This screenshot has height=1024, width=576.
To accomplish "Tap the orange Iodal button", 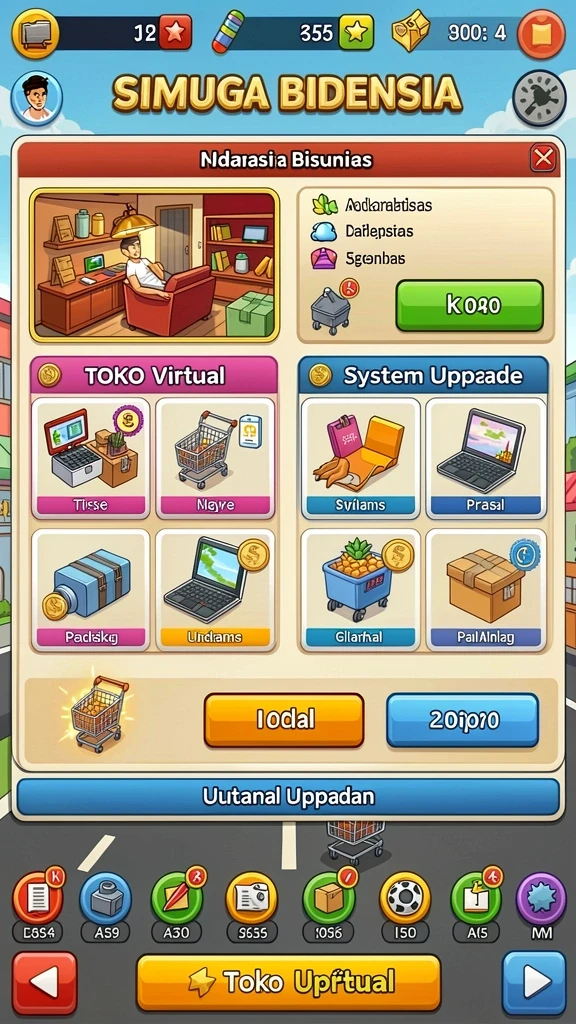I will [x=284, y=720].
